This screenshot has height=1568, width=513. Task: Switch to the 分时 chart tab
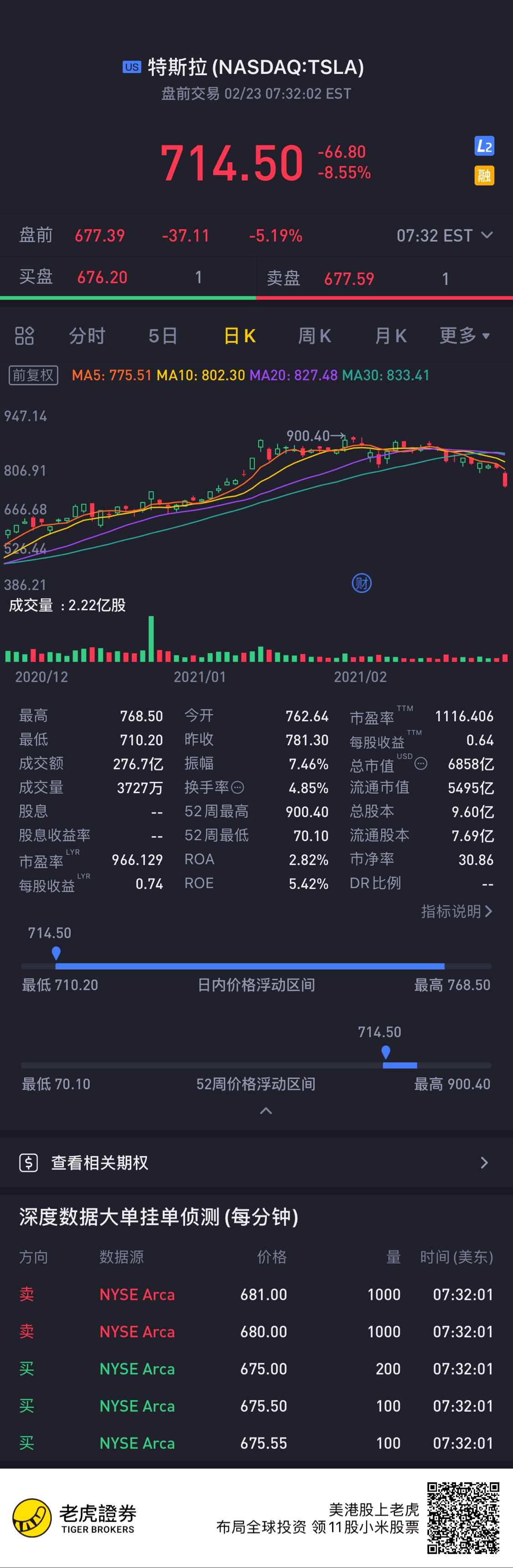click(87, 335)
